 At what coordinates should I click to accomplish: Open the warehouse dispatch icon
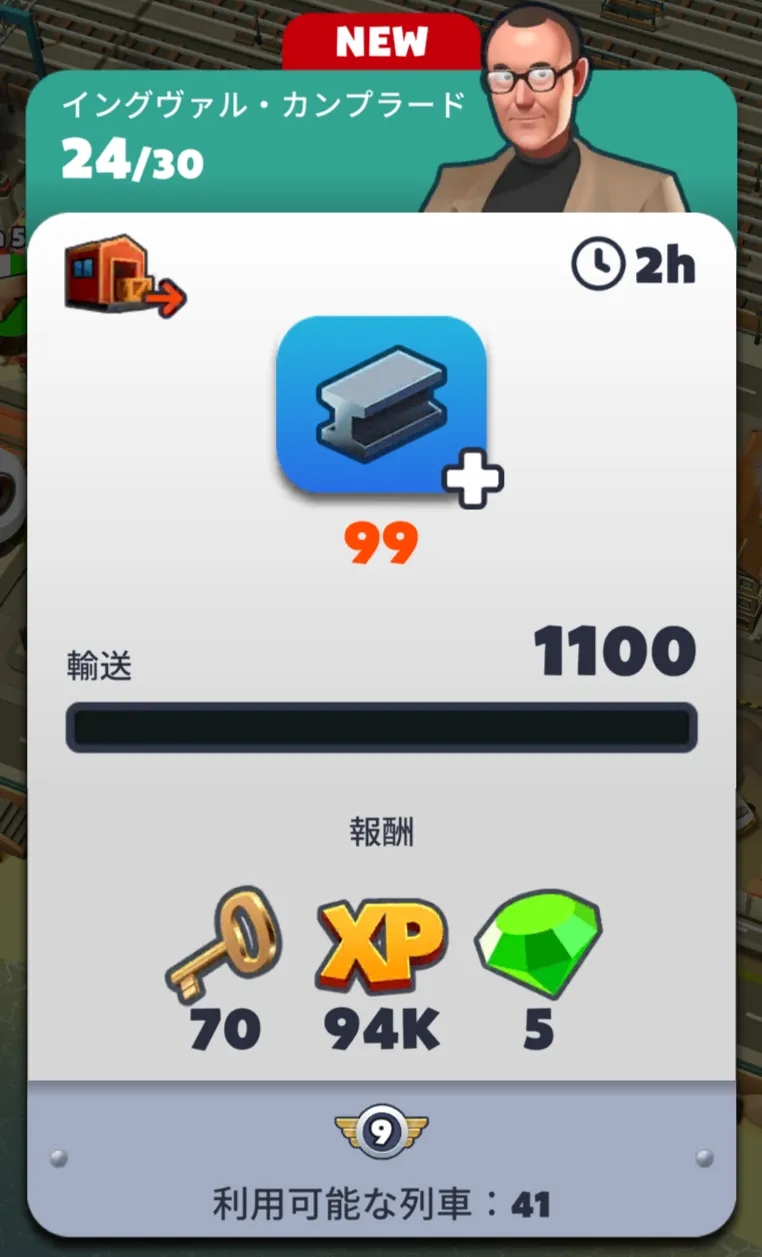click(x=124, y=275)
